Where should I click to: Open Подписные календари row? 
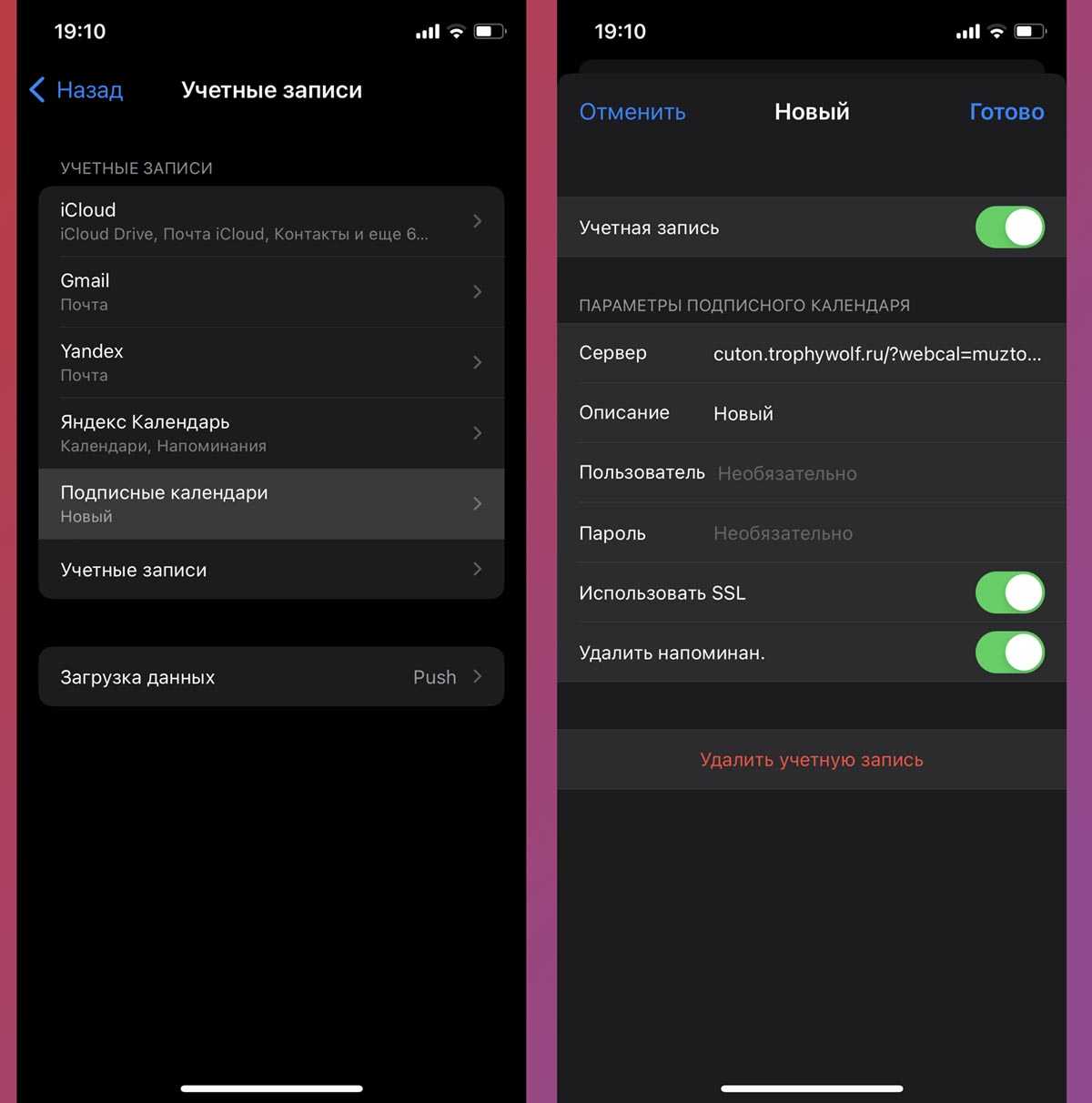pyautogui.click(x=271, y=503)
